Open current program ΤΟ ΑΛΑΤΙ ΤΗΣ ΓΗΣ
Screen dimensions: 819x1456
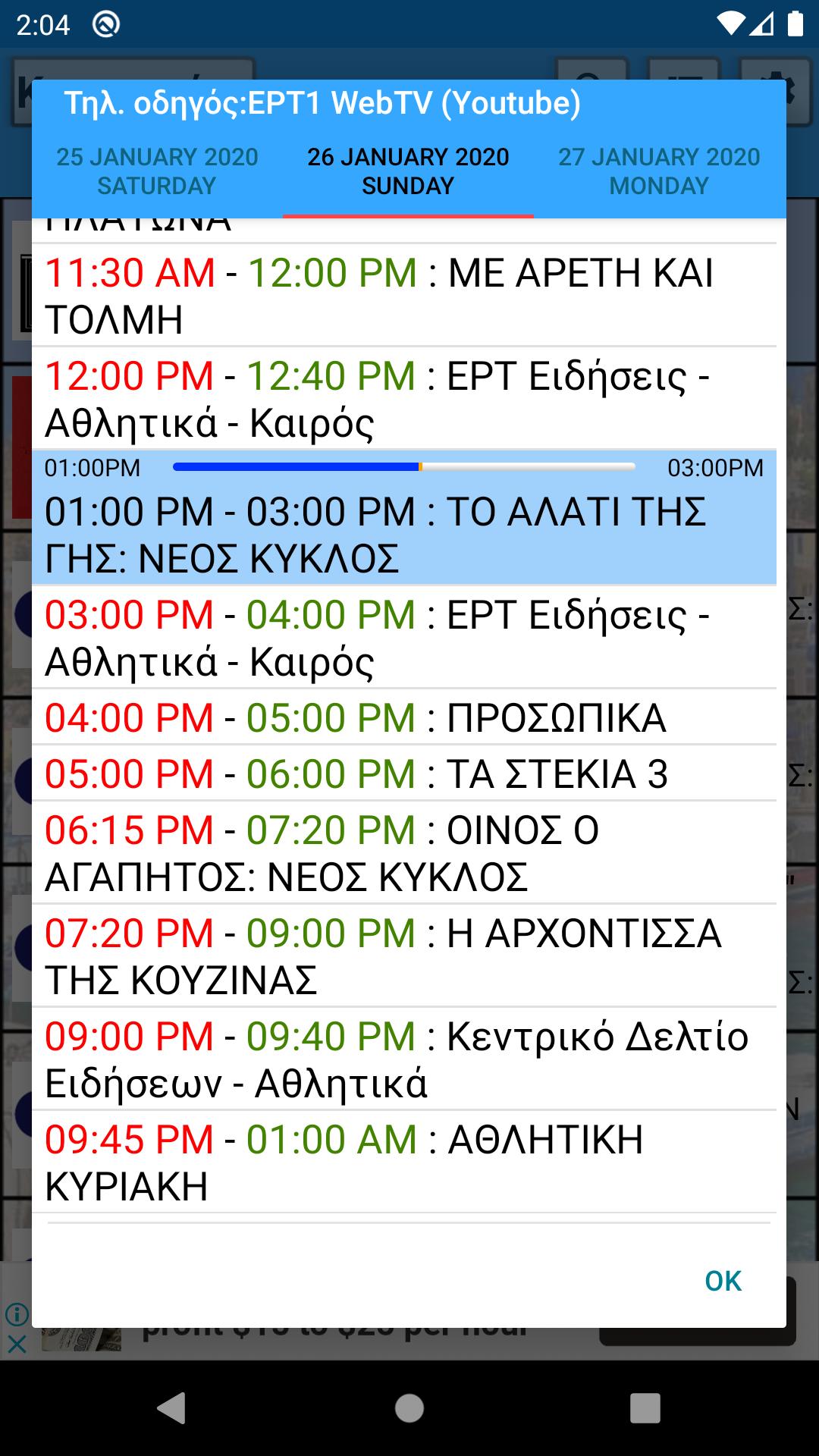pos(404,517)
